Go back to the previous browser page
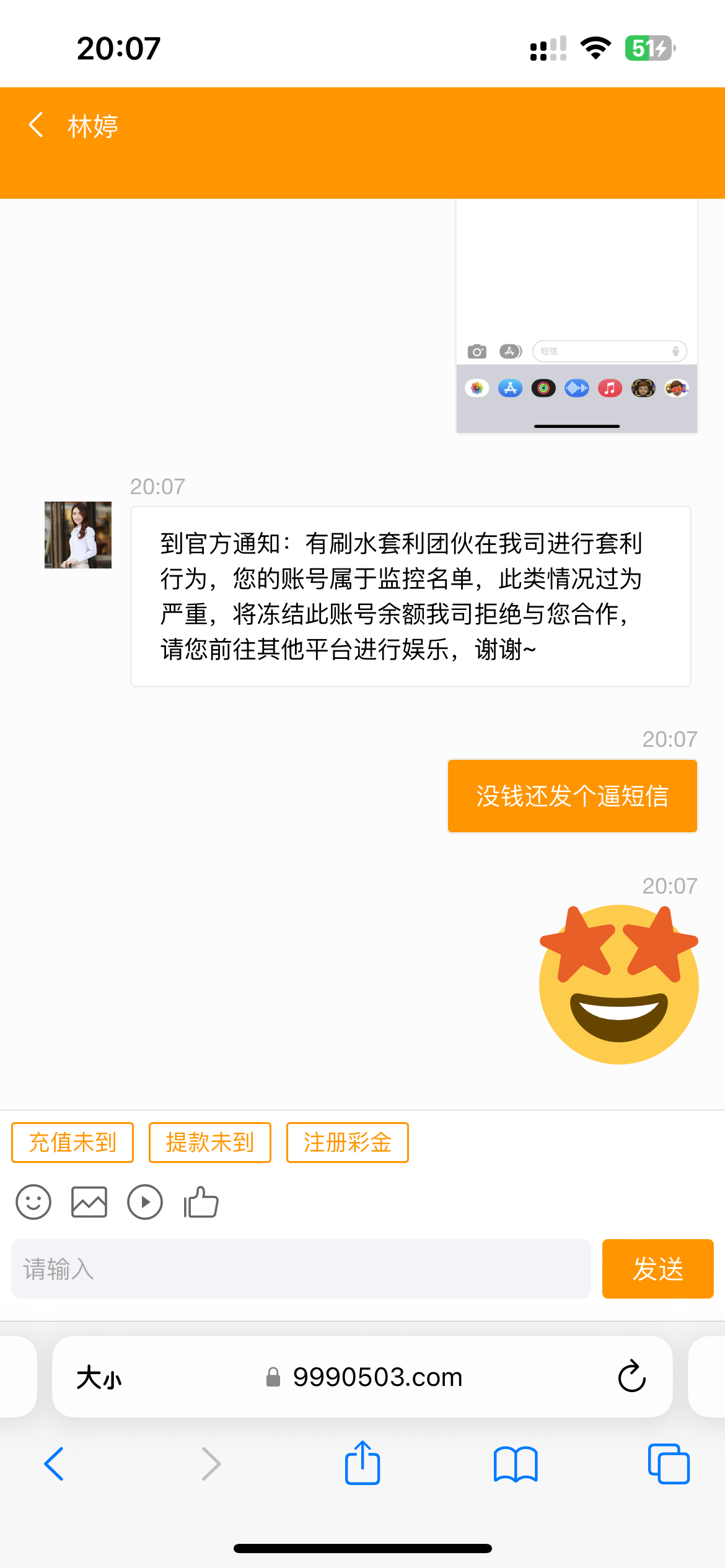 55,1464
